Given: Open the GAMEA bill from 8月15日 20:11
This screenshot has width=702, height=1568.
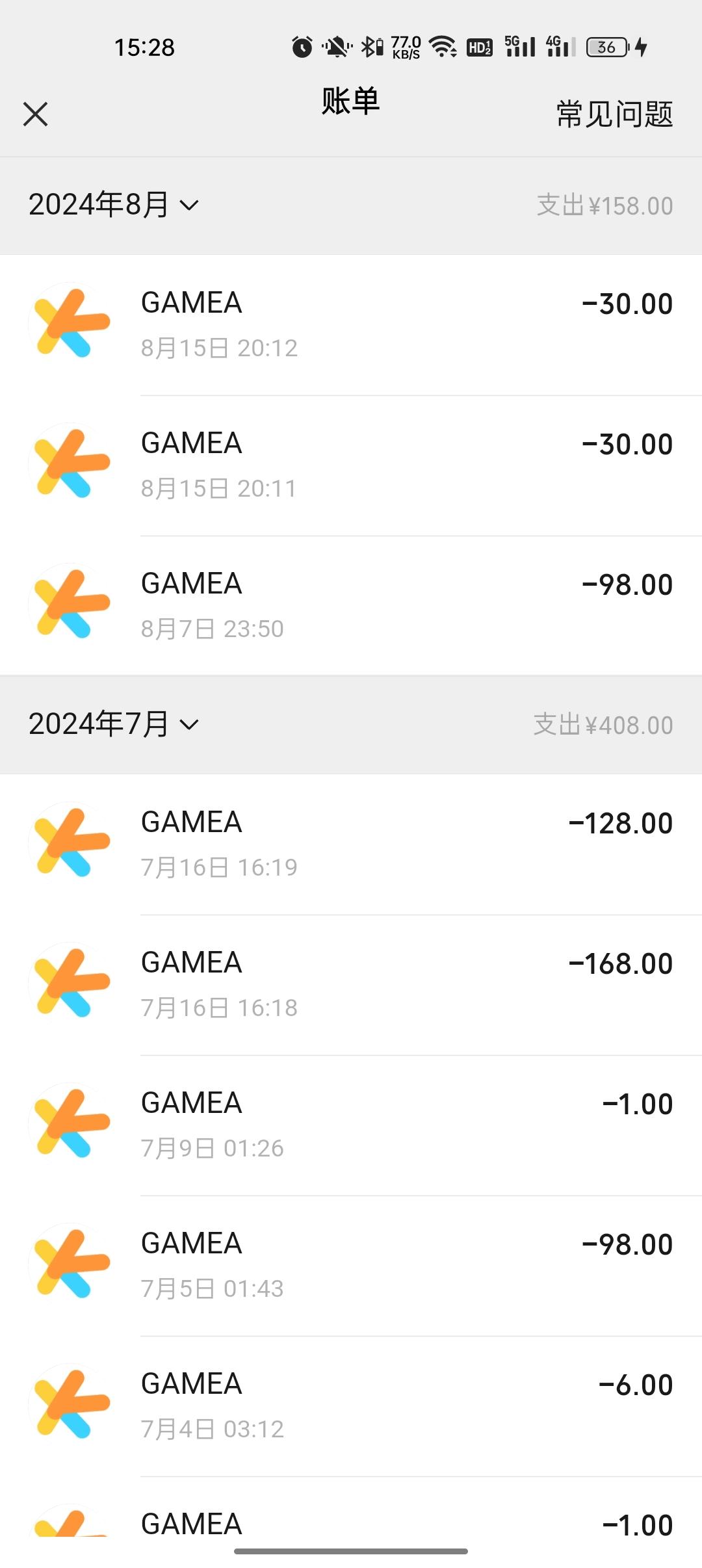Looking at the screenshot, I should pyautogui.click(x=351, y=465).
